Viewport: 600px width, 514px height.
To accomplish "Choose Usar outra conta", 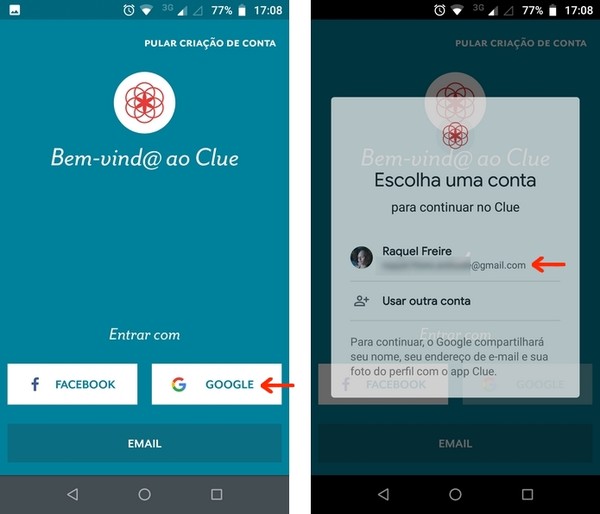I will pos(425,300).
